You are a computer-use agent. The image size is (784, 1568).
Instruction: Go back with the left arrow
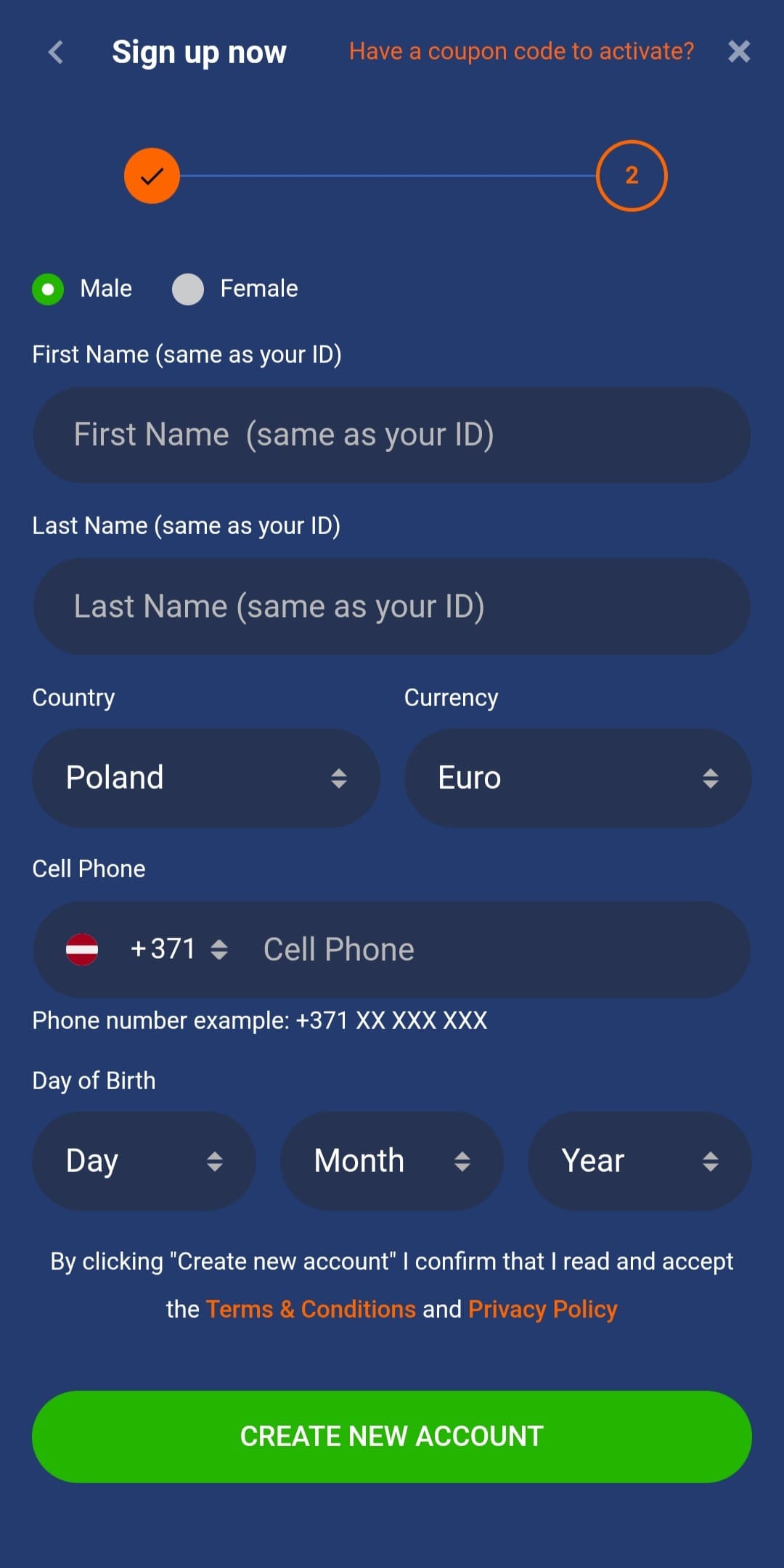click(55, 52)
